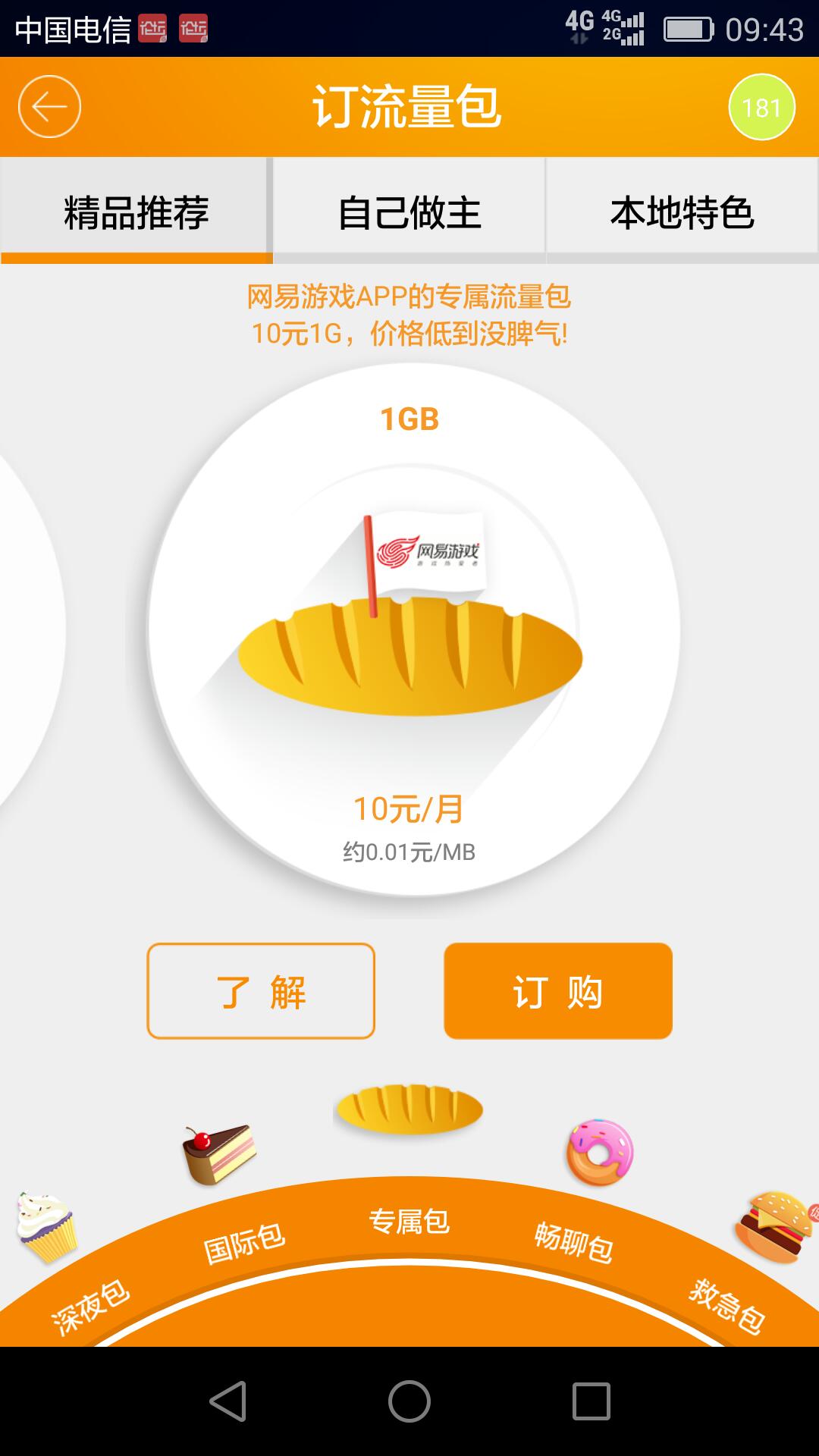This screenshot has height=1456, width=819.
Task: Tap 了解 to learn about the package
Action: coord(261,991)
